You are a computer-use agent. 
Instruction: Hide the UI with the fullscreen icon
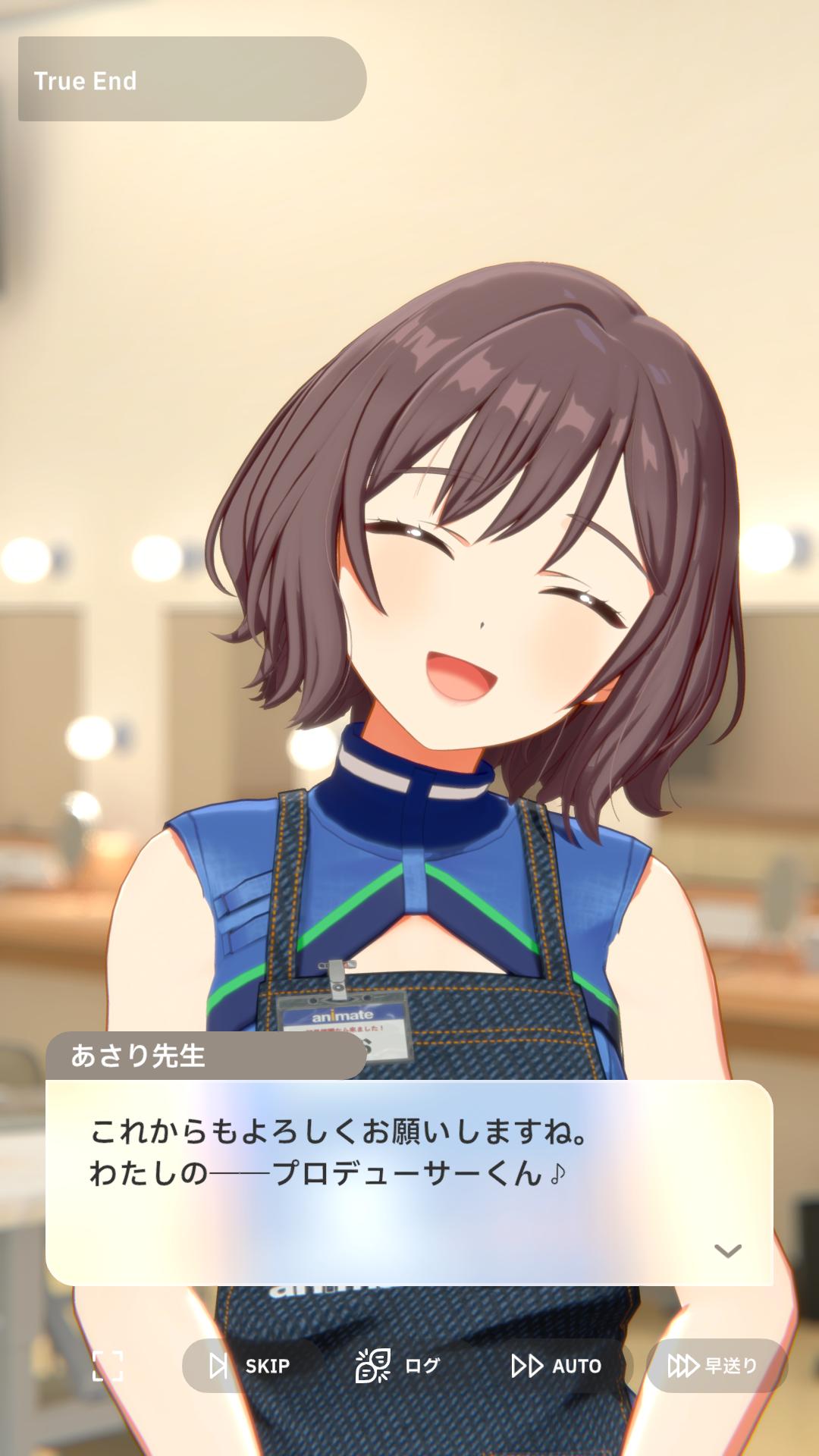[108, 1366]
